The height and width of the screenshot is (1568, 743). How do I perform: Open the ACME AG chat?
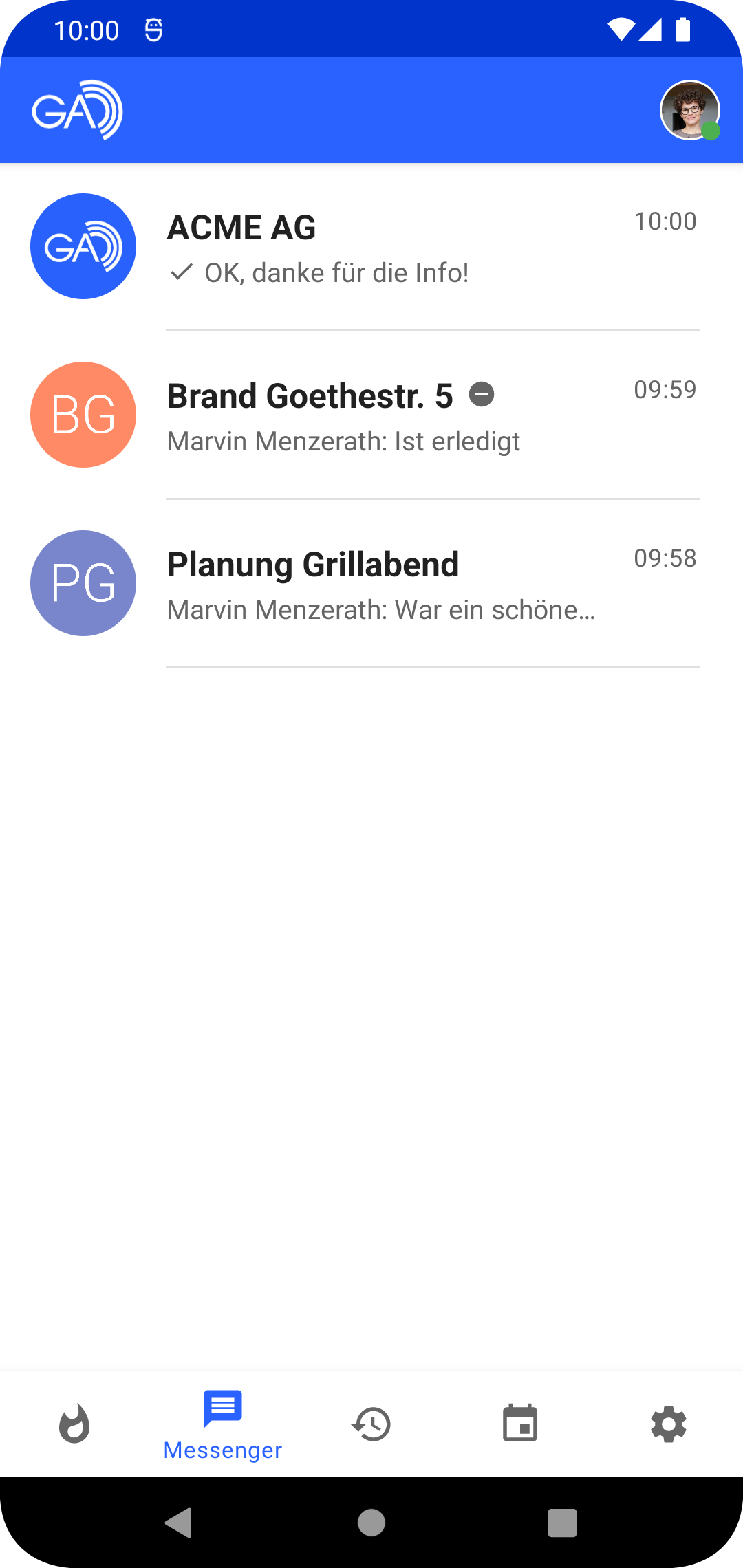click(x=371, y=247)
